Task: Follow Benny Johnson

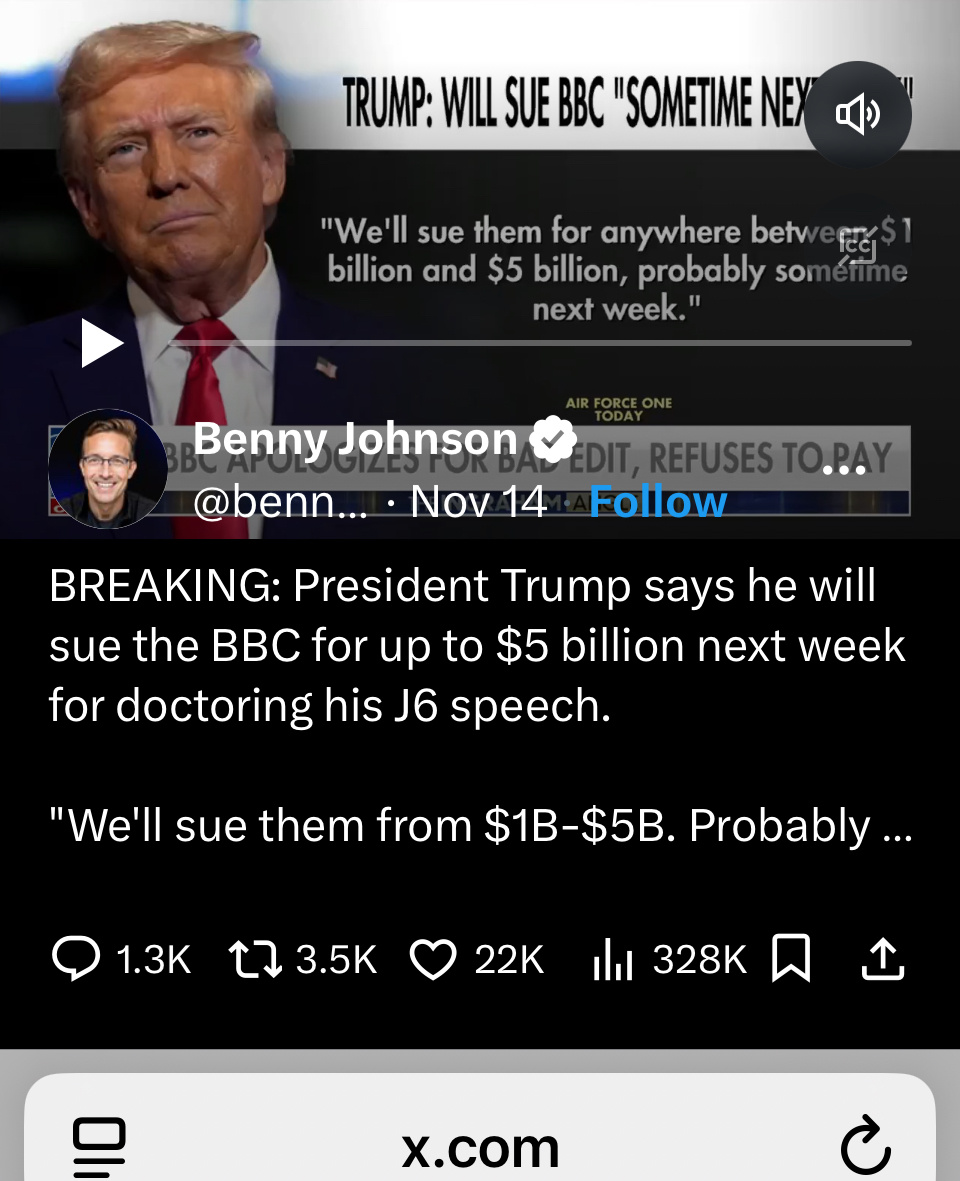Action: point(657,501)
